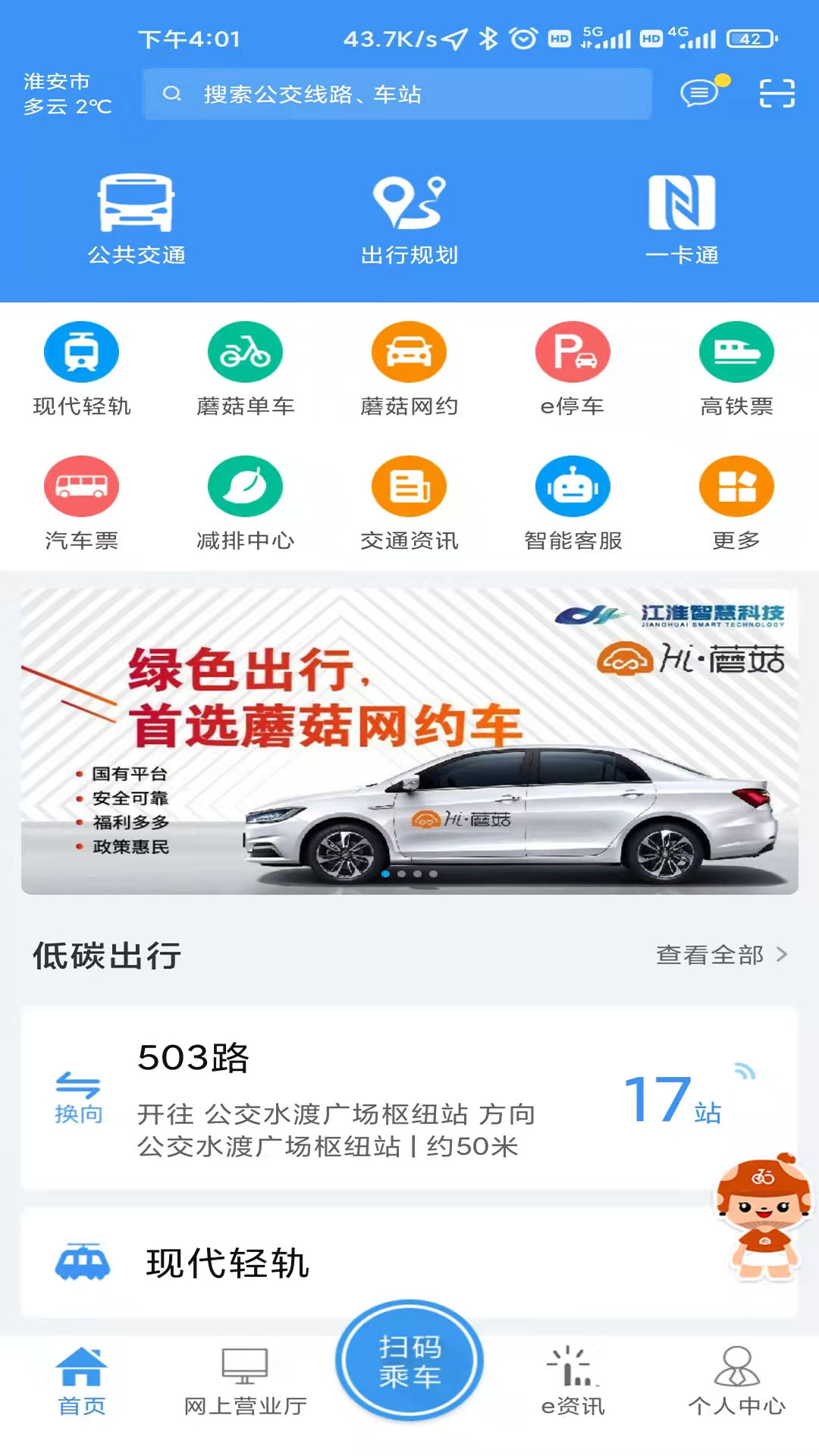Open 蘑菇单车 bike sharing
This screenshot has width=819, height=1456.
[x=245, y=369]
